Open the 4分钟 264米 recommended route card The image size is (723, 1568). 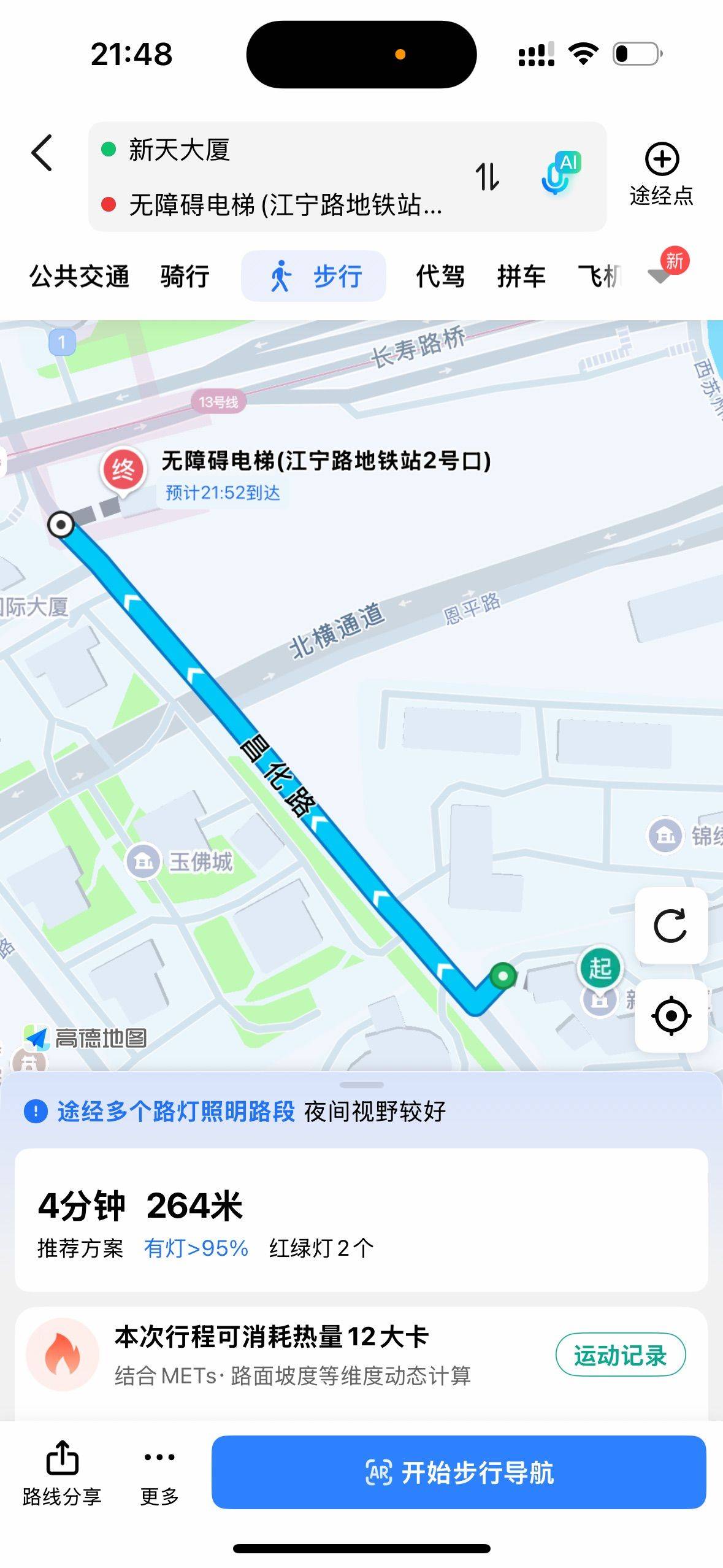point(361,1219)
